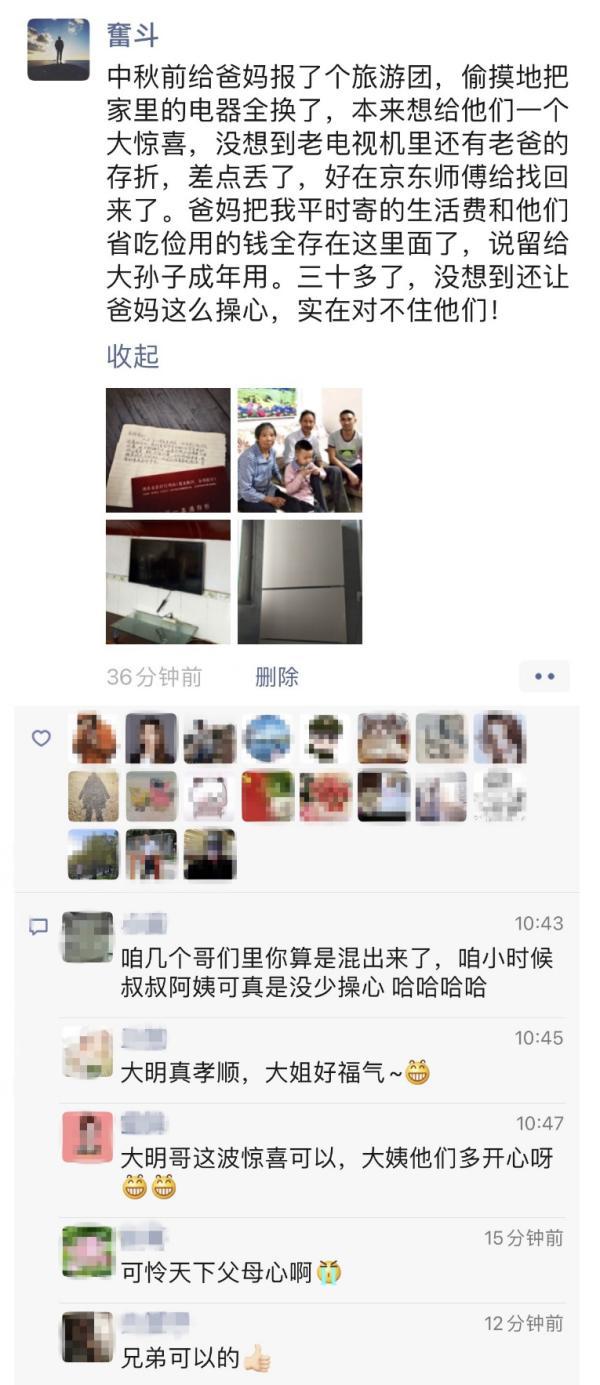Reply to the 10:43 comment
The height and width of the screenshot is (1385, 600).
point(336,972)
